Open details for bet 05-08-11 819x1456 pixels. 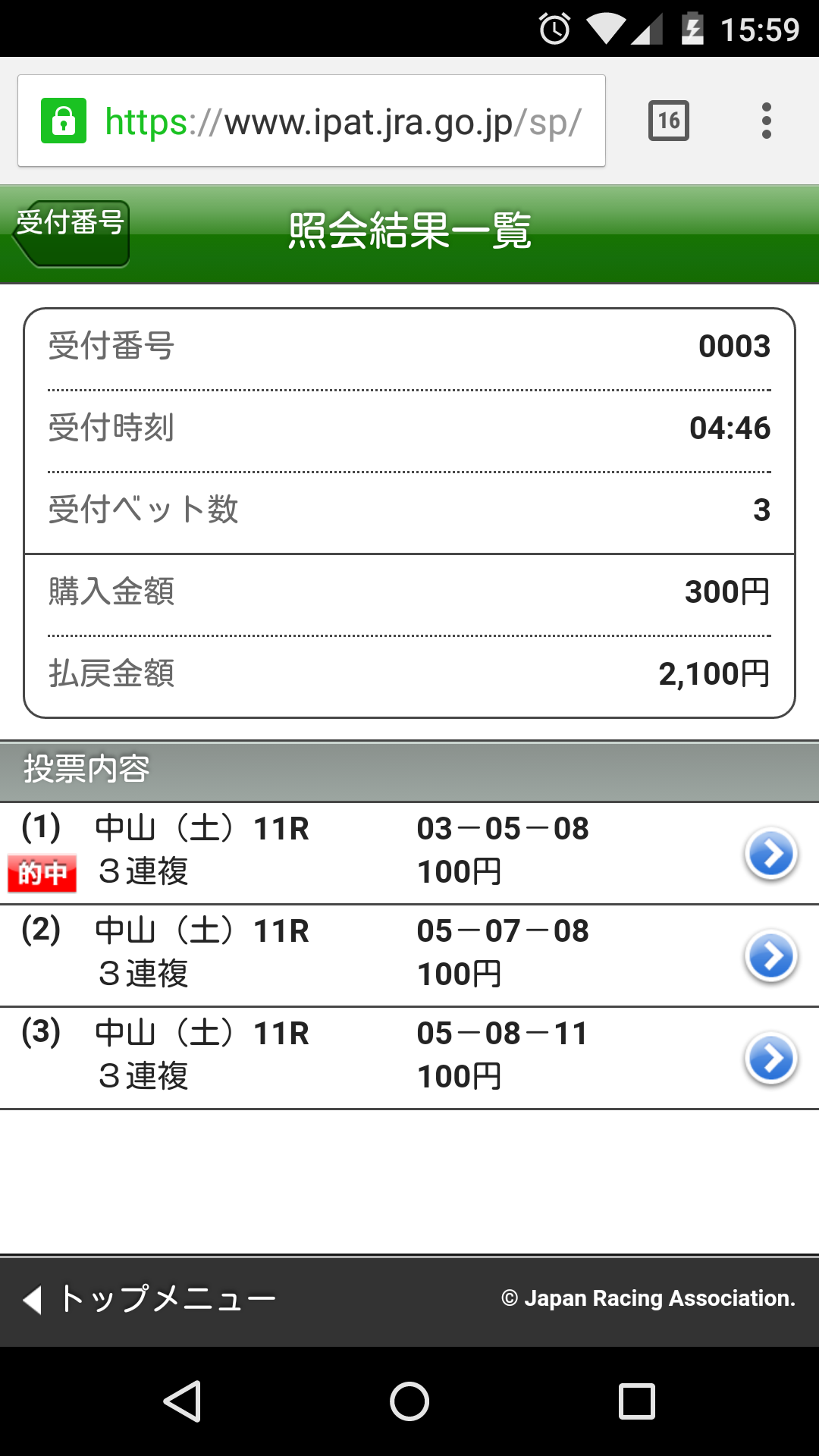point(770,1059)
